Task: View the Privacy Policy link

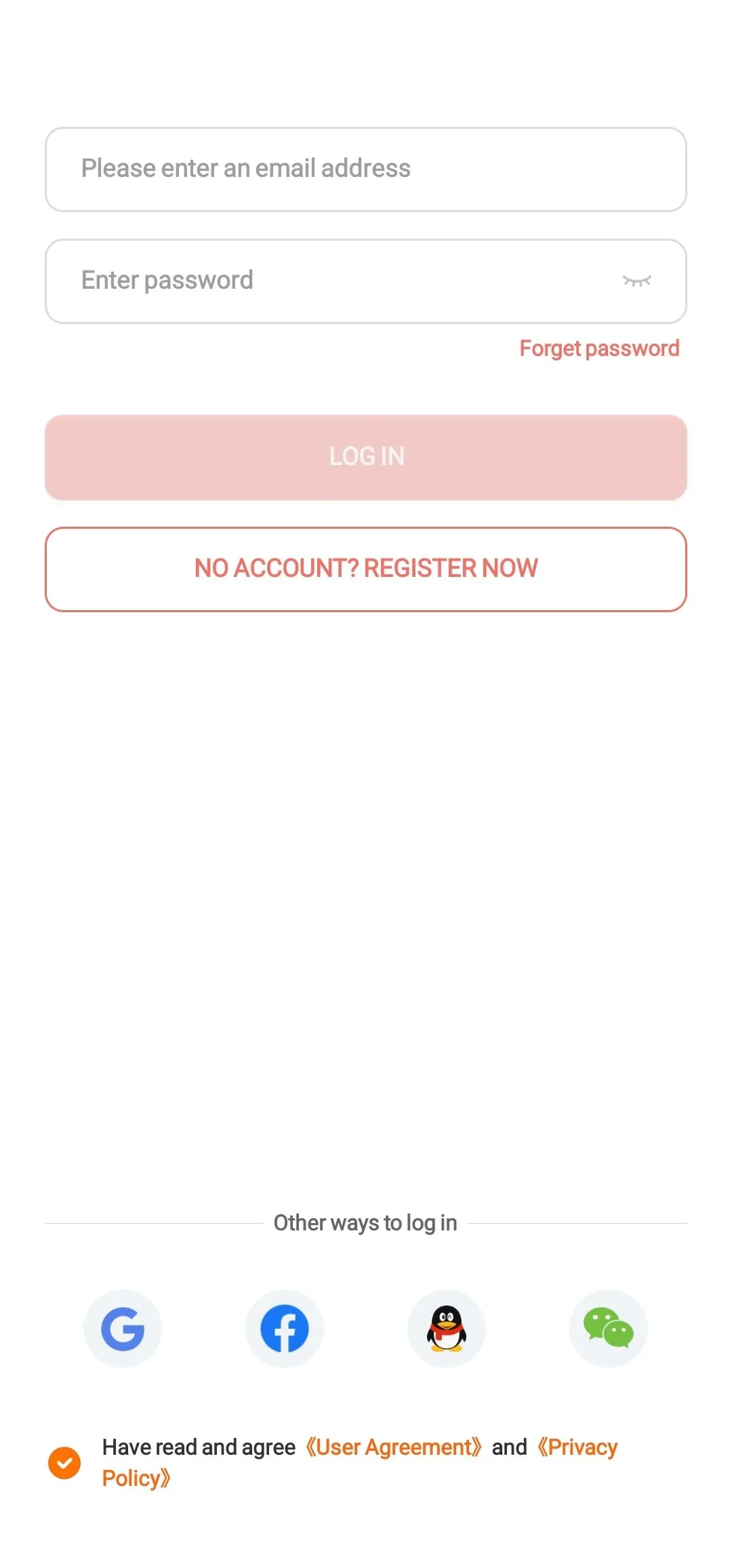Action: pyautogui.click(x=579, y=1447)
